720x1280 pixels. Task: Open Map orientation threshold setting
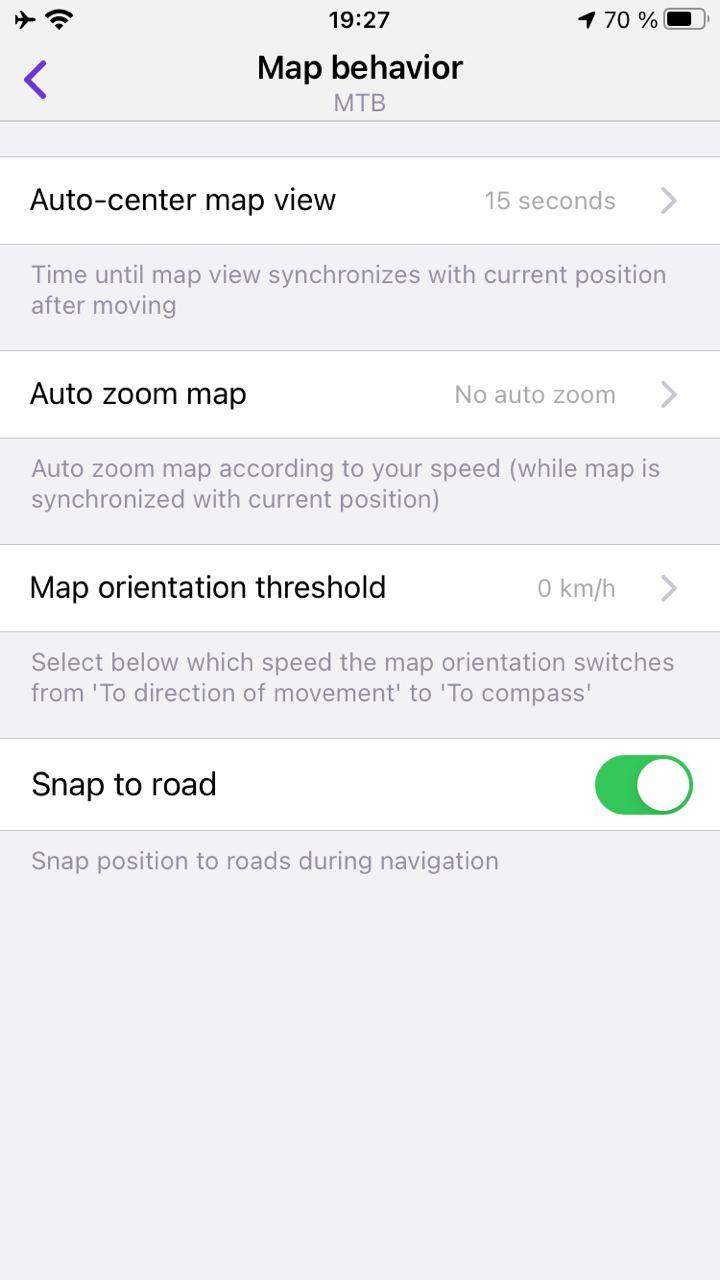pyautogui.click(x=359, y=588)
